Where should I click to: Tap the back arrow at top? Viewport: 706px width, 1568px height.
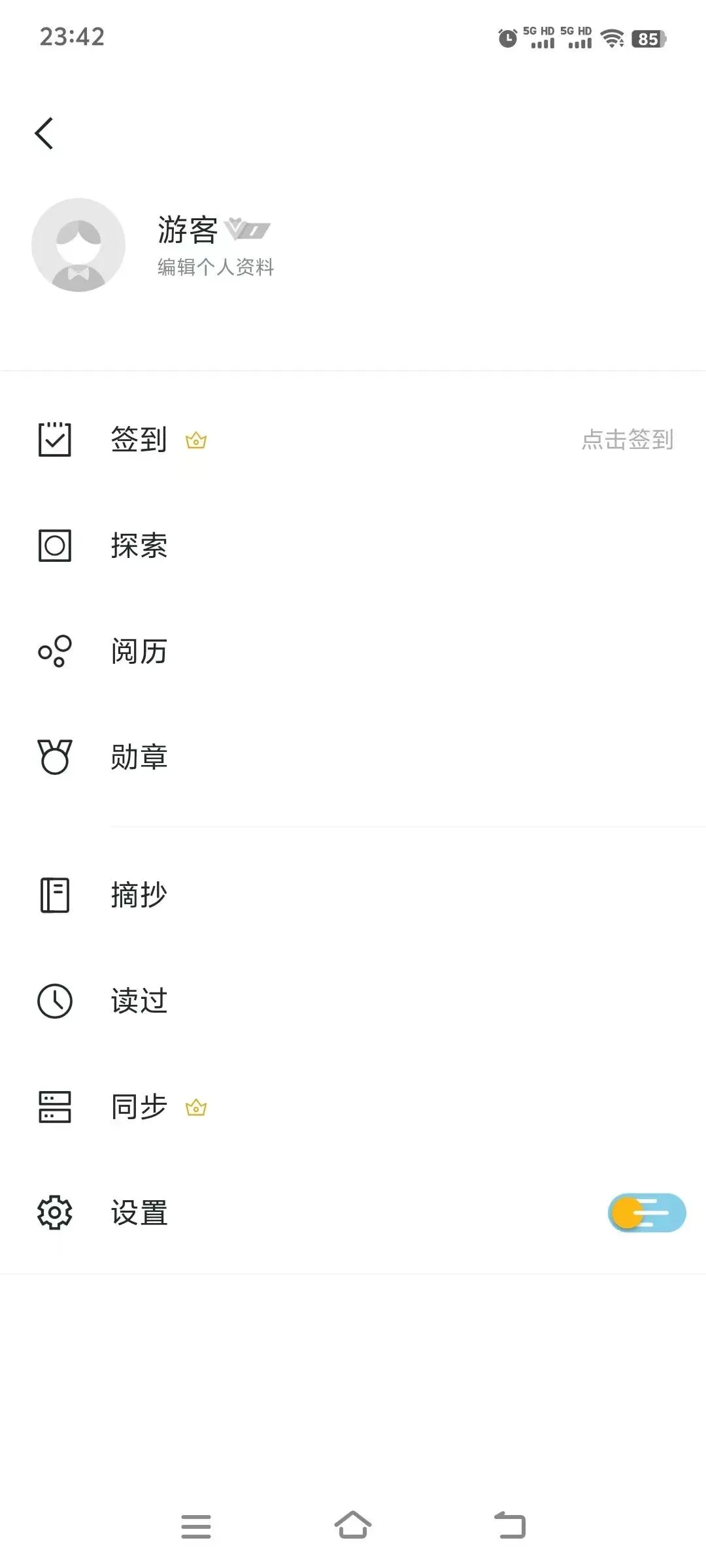click(44, 134)
